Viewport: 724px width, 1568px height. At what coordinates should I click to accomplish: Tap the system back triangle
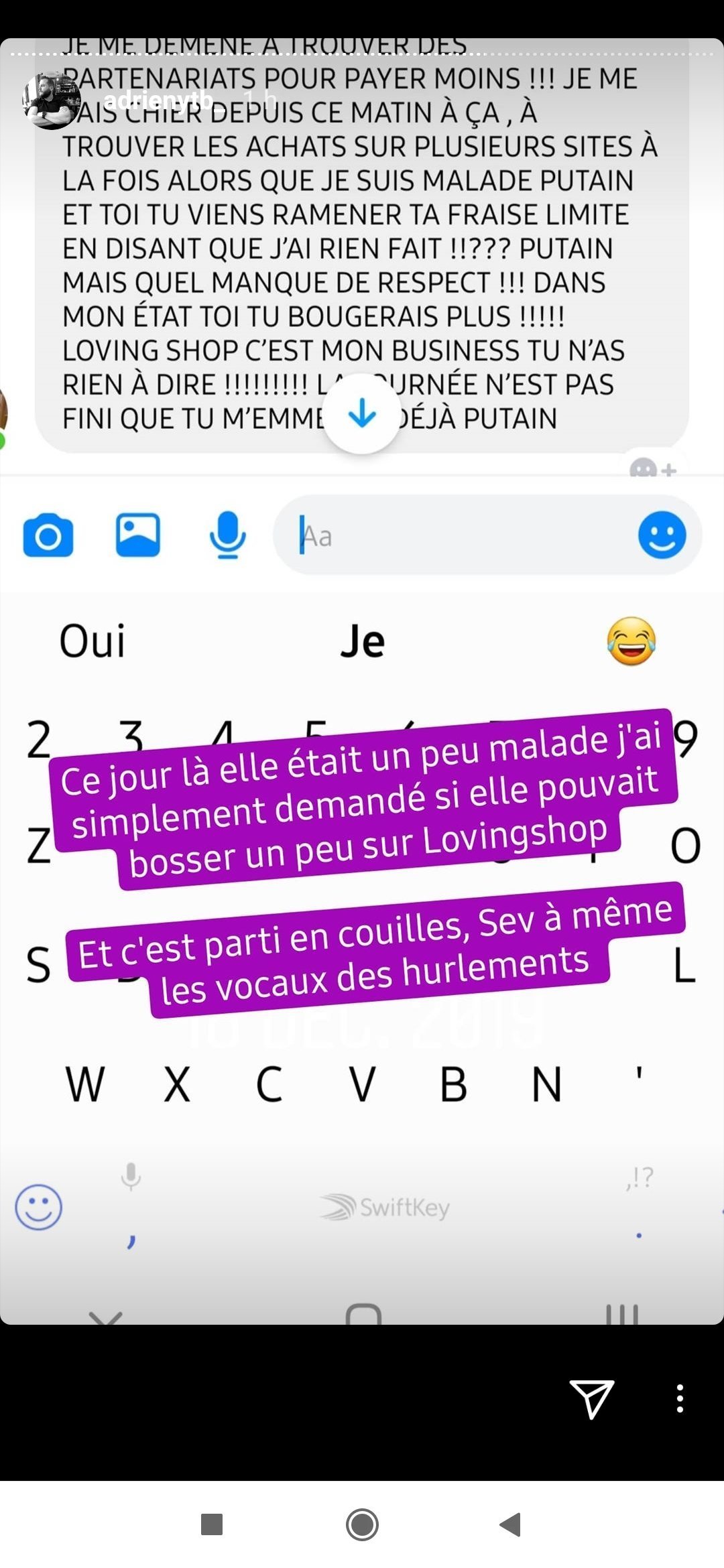click(x=511, y=1524)
